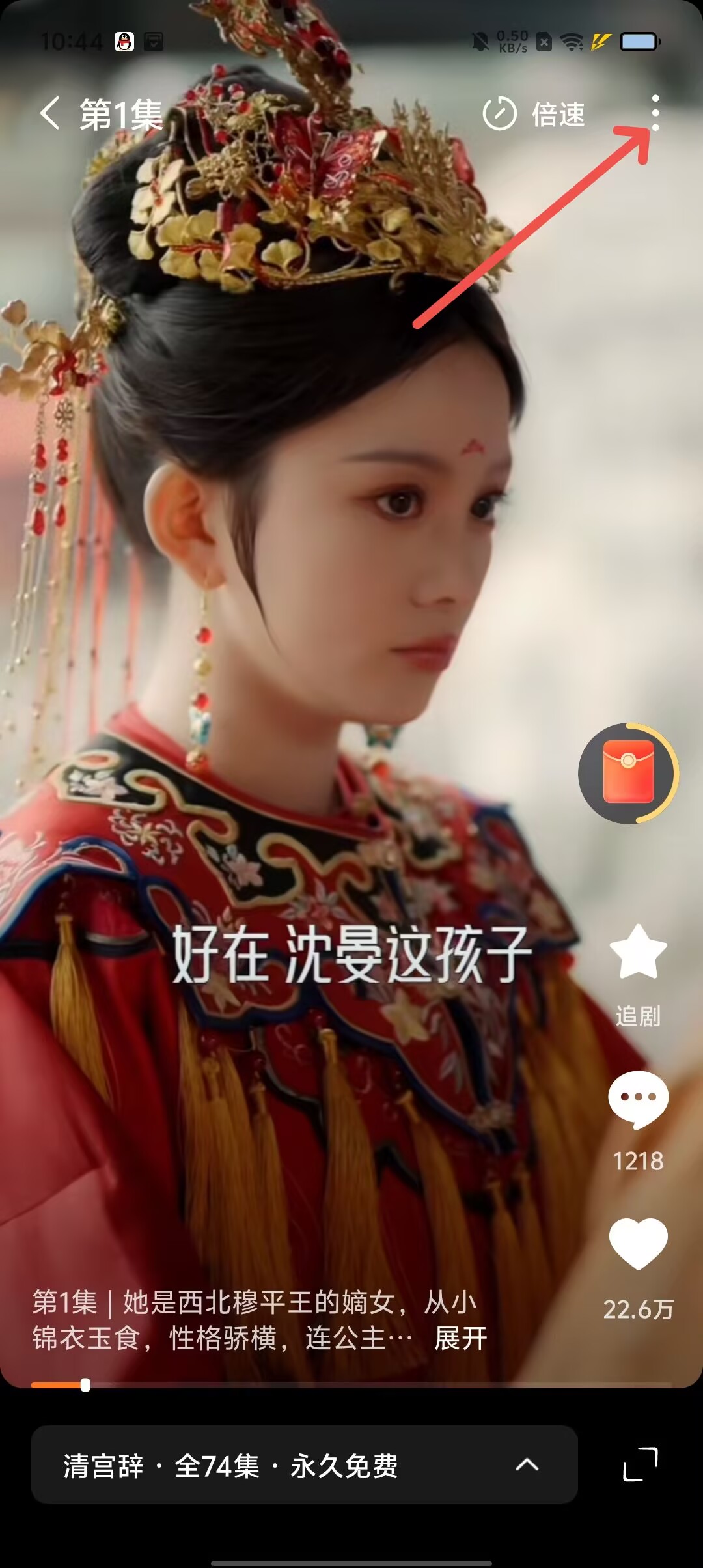Tap the video progress bar to seek

351,1385
